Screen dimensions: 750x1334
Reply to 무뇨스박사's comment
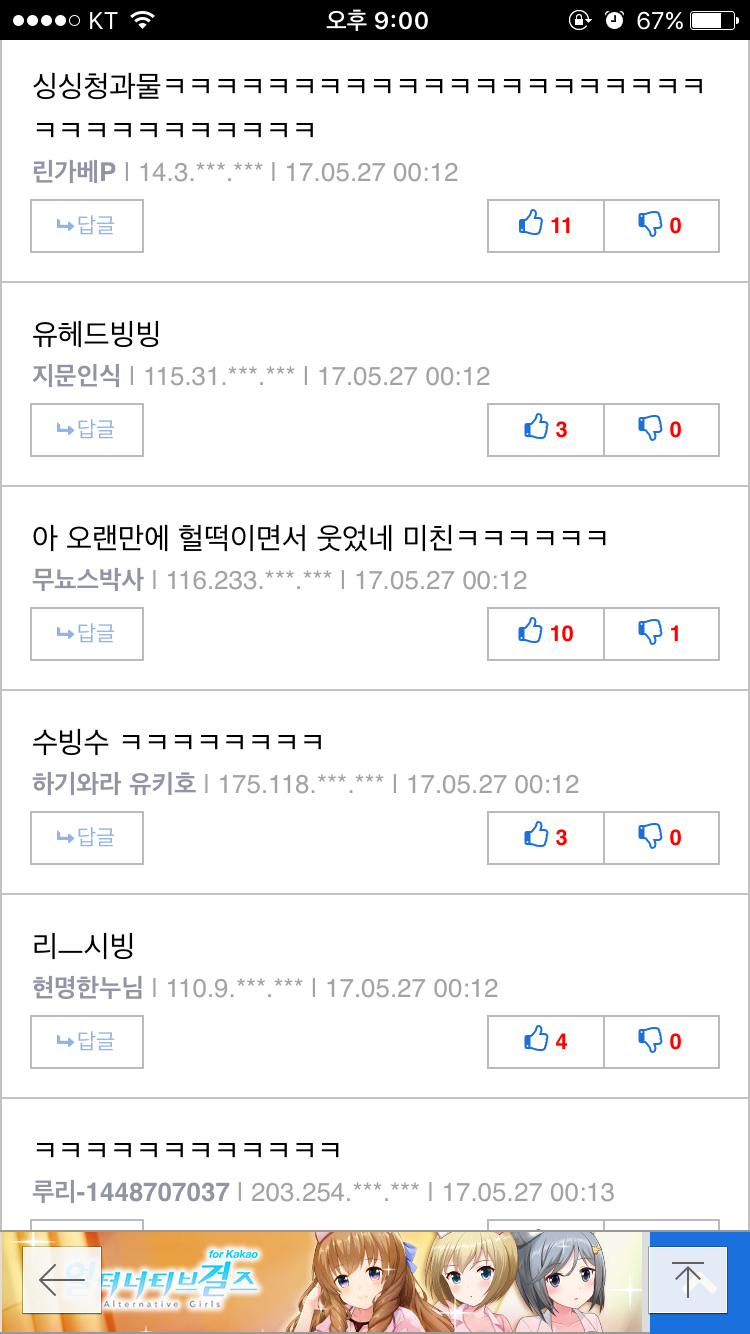click(87, 634)
